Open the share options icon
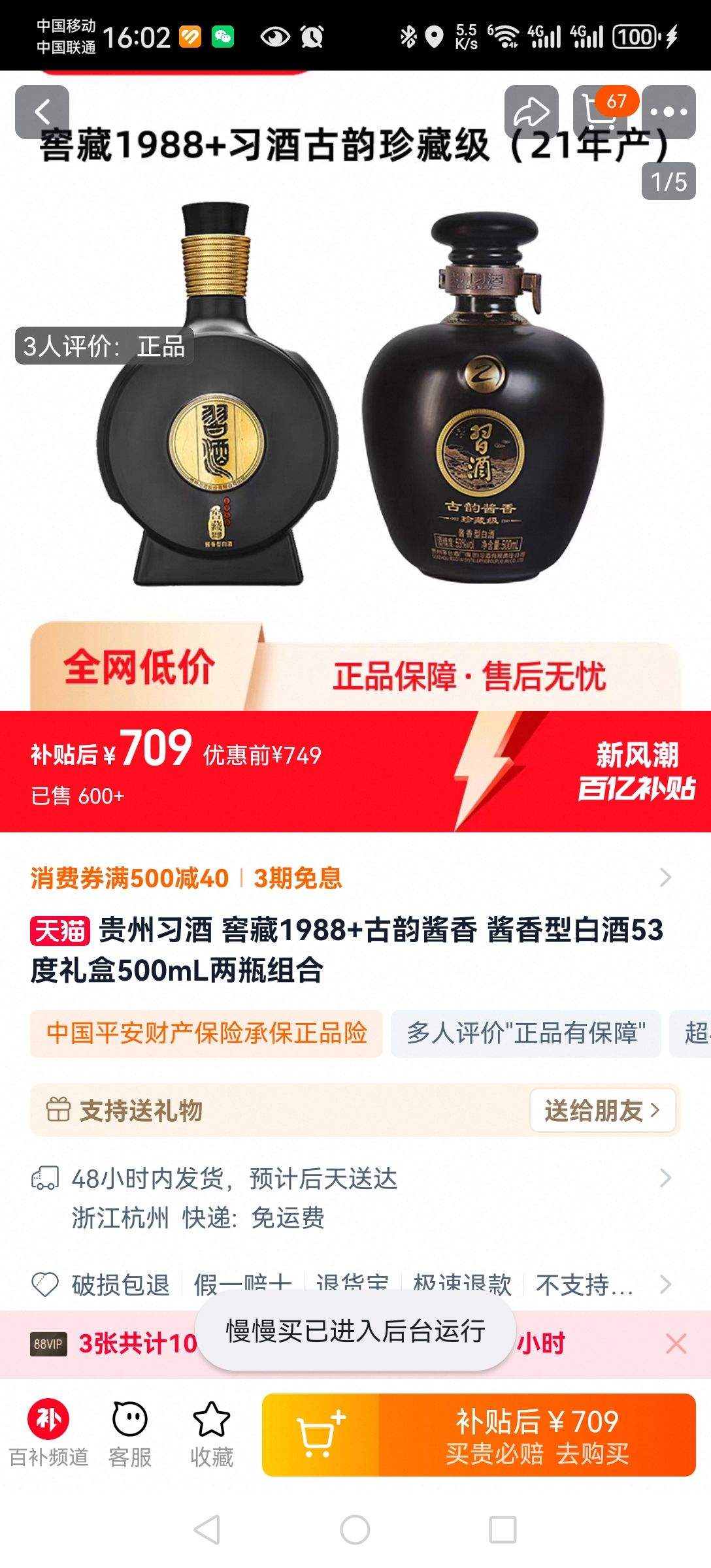The image size is (711, 1568). click(531, 112)
